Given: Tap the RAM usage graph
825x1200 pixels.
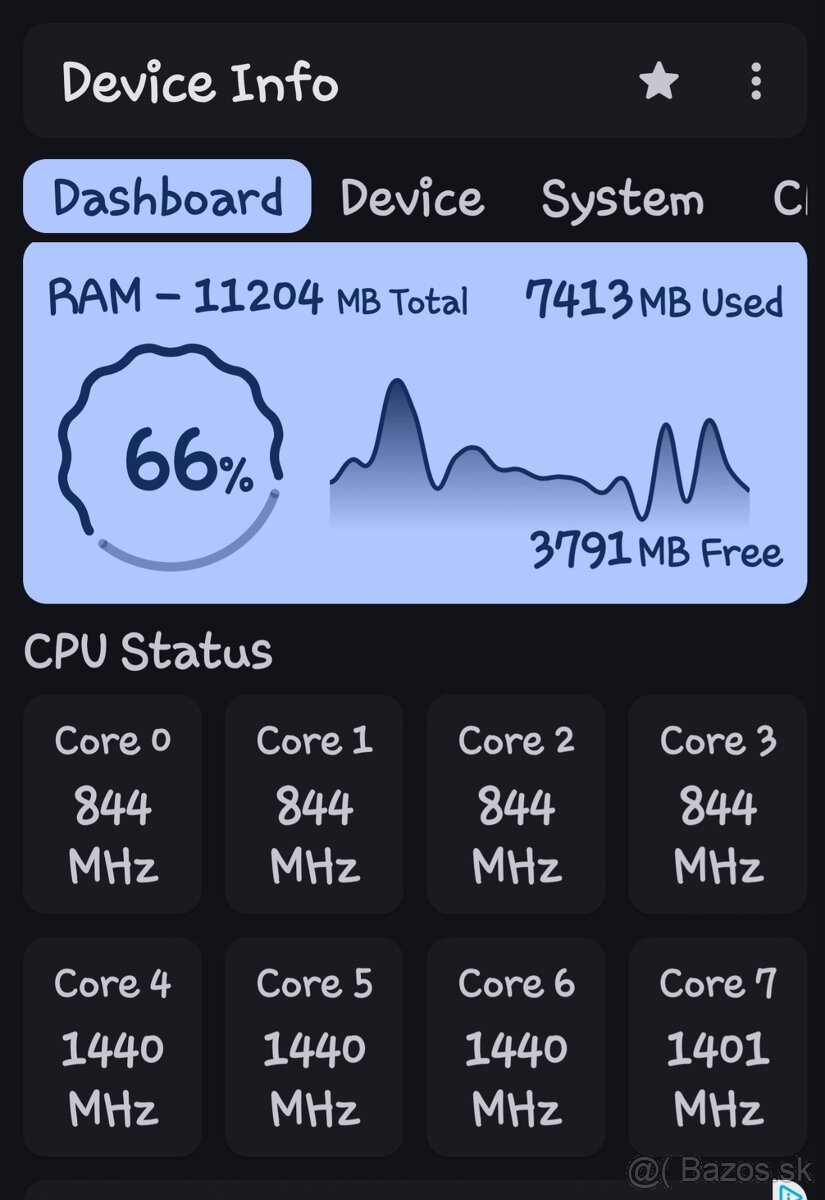Looking at the screenshot, I should pyautogui.click(x=540, y=450).
